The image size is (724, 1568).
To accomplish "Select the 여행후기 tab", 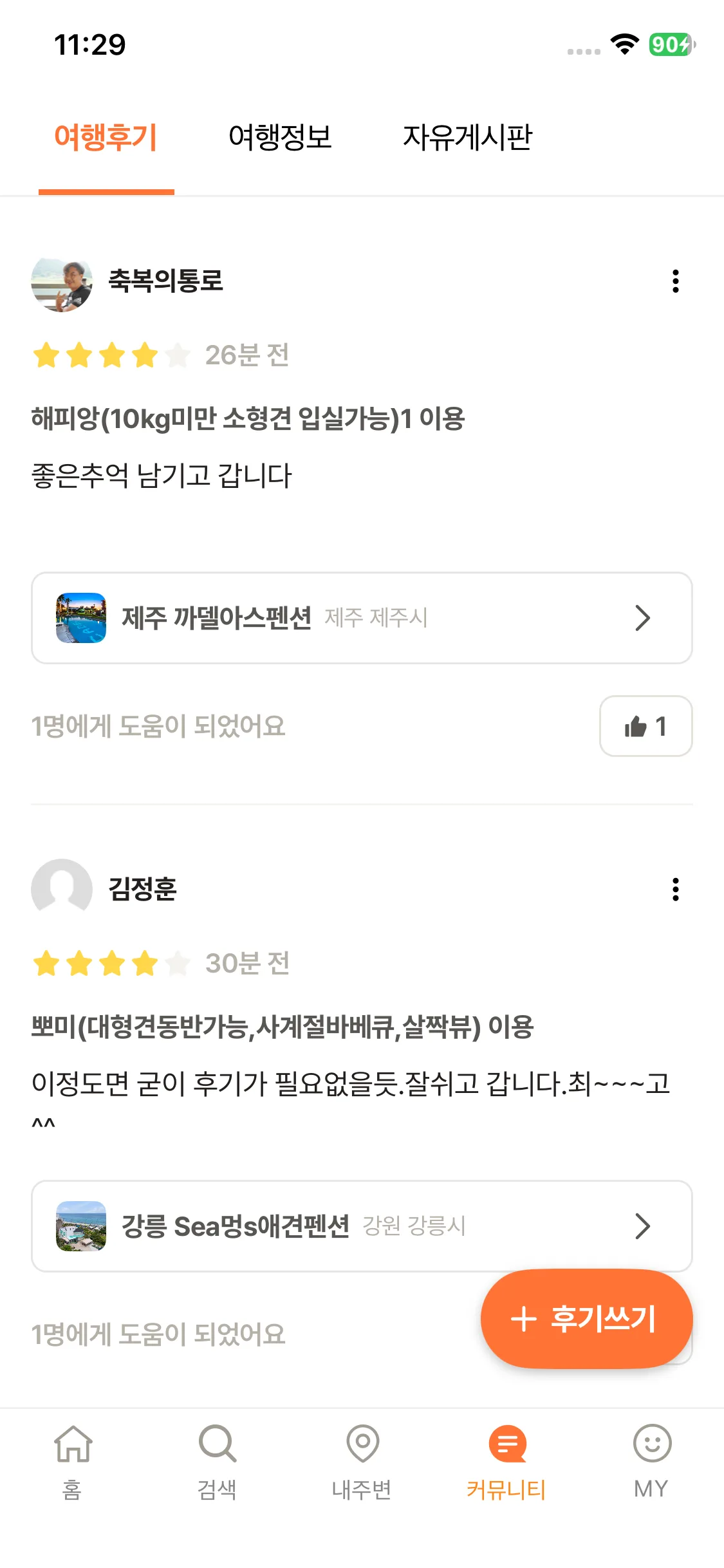I will pyautogui.click(x=106, y=138).
